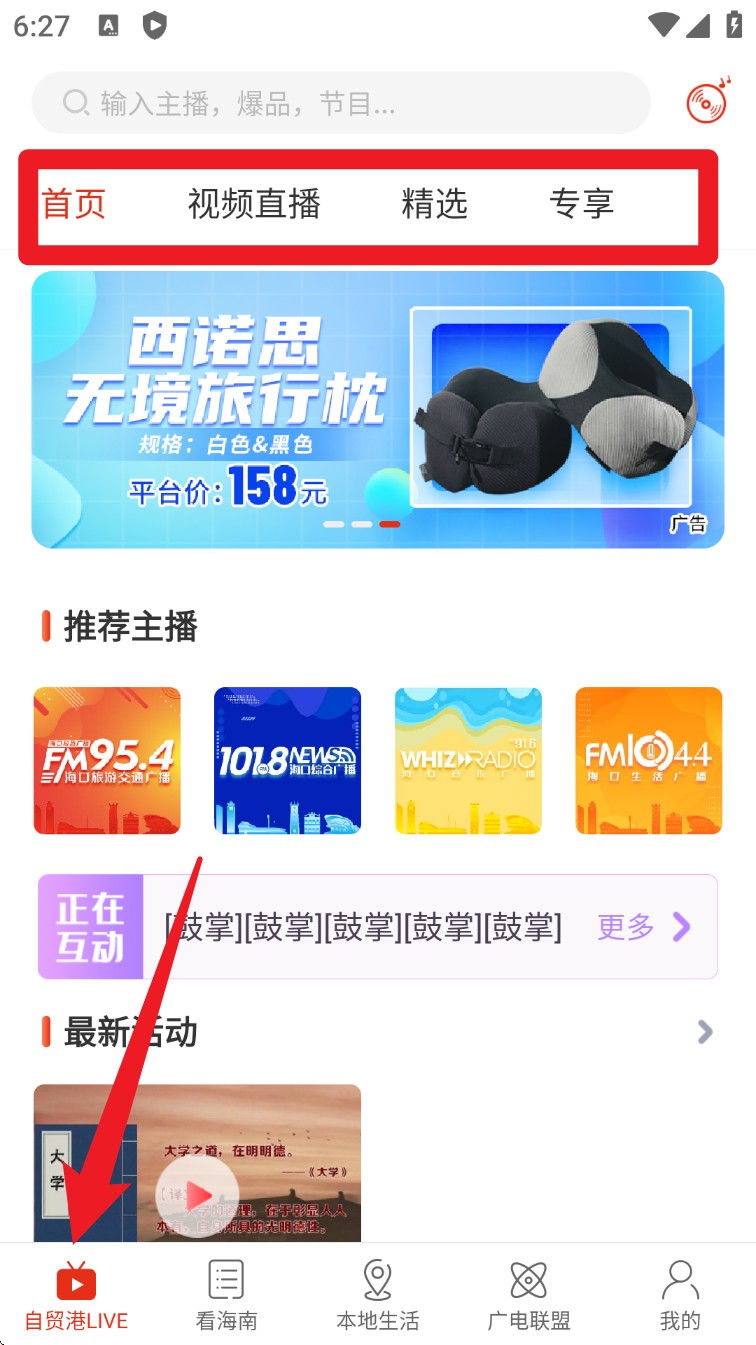
Task: Play the 大学 activity video
Action: [x=198, y=1195]
